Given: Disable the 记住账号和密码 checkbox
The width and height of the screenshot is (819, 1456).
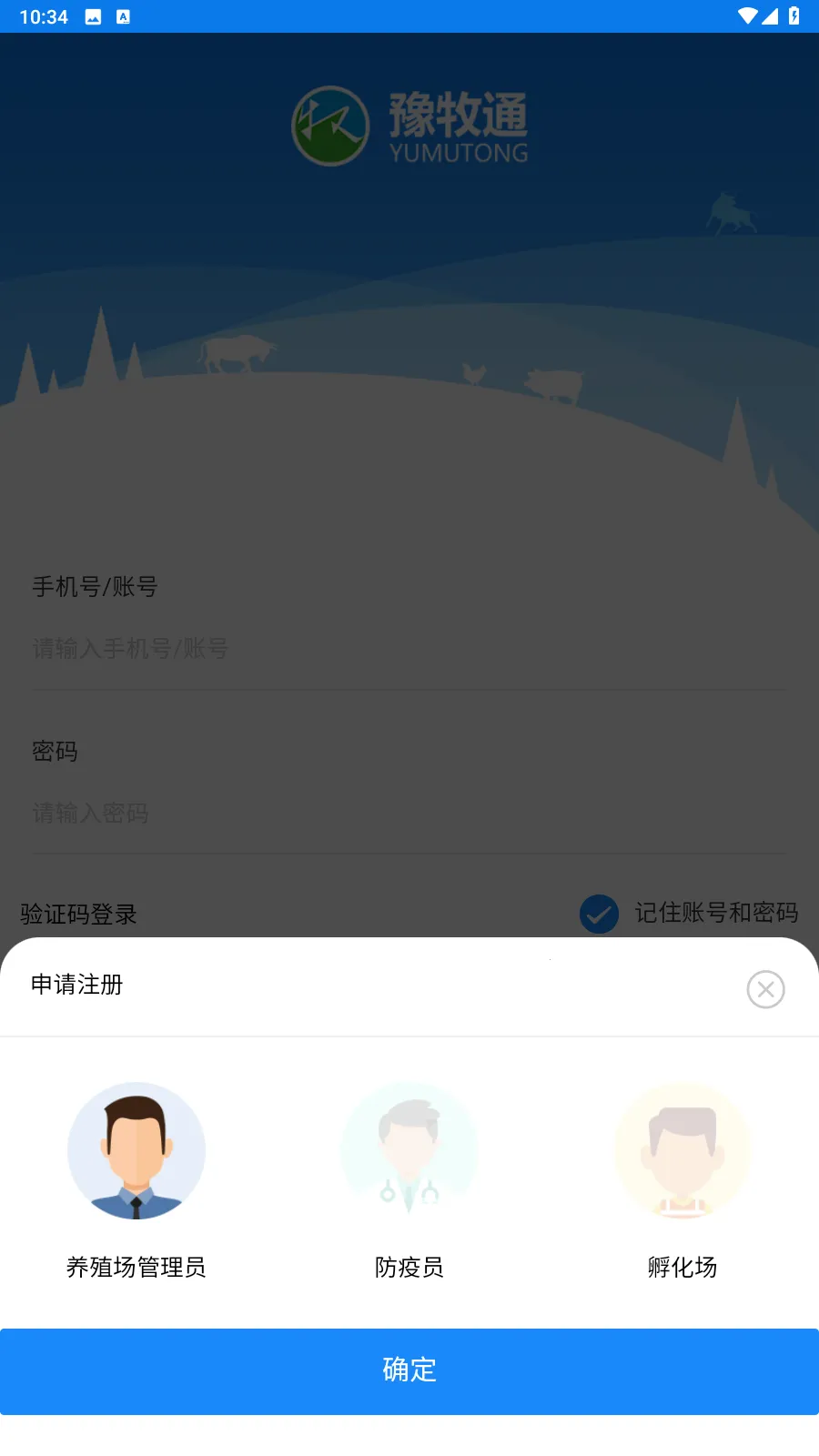Looking at the screenshot, I should click(599, 914).
